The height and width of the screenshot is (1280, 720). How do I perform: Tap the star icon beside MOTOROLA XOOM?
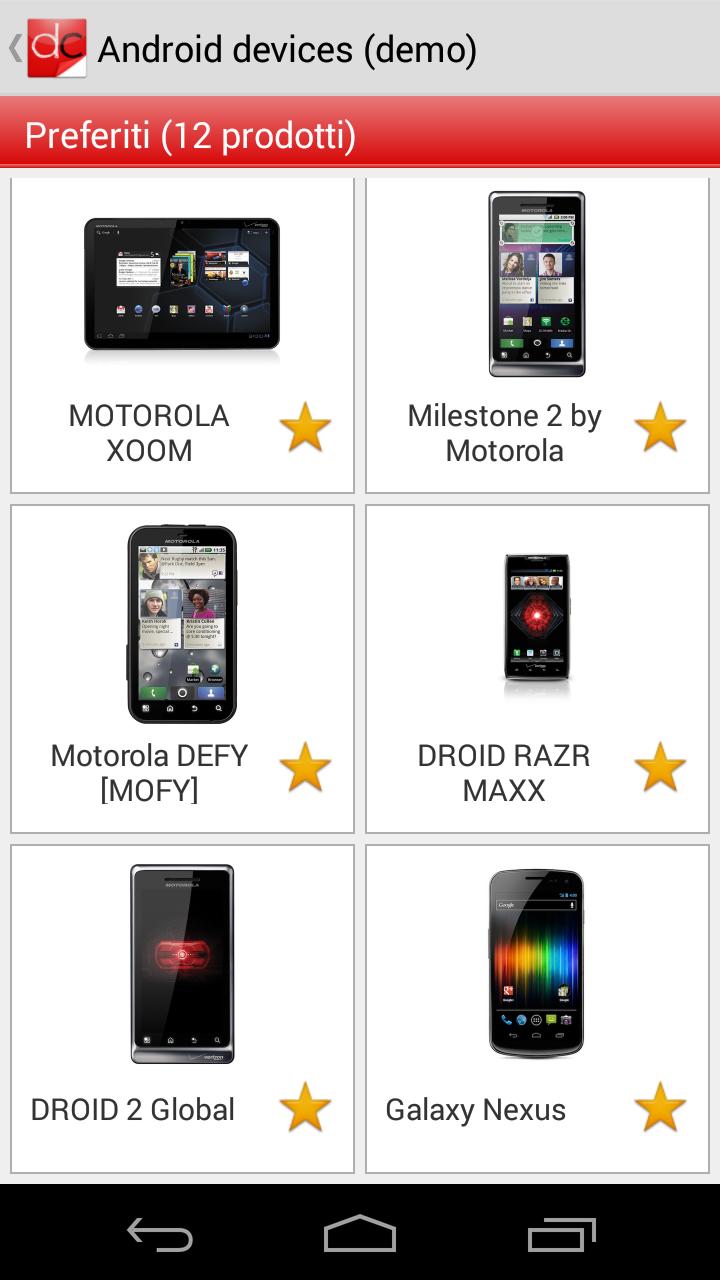[306, 427]
